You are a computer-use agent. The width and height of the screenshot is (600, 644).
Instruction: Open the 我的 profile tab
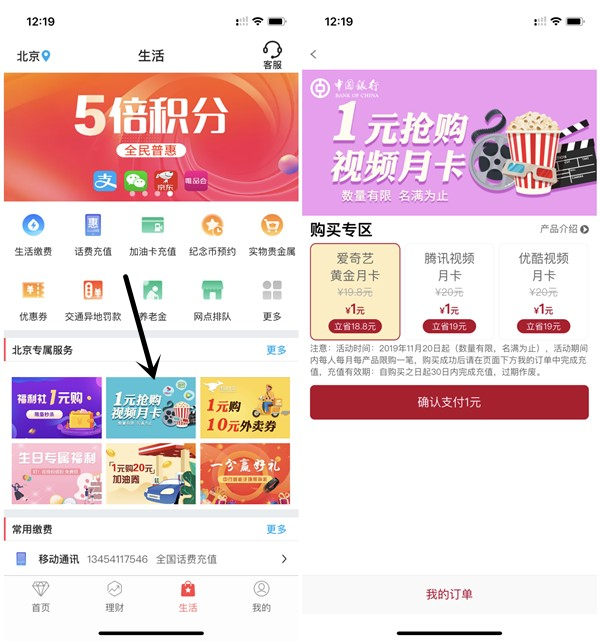pos(261,597)
